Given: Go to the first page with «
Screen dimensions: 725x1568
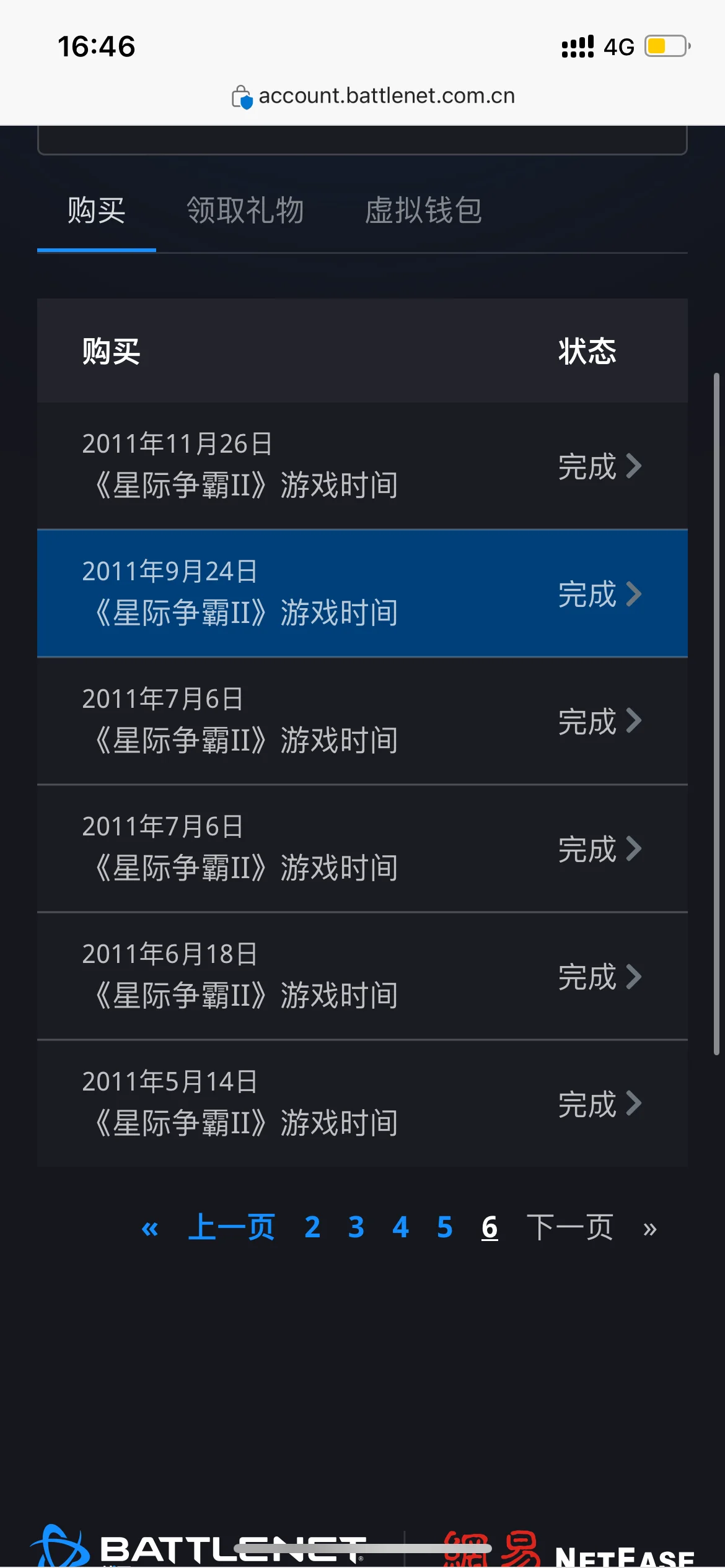Looking at the screenshot, I should 150,1229.
